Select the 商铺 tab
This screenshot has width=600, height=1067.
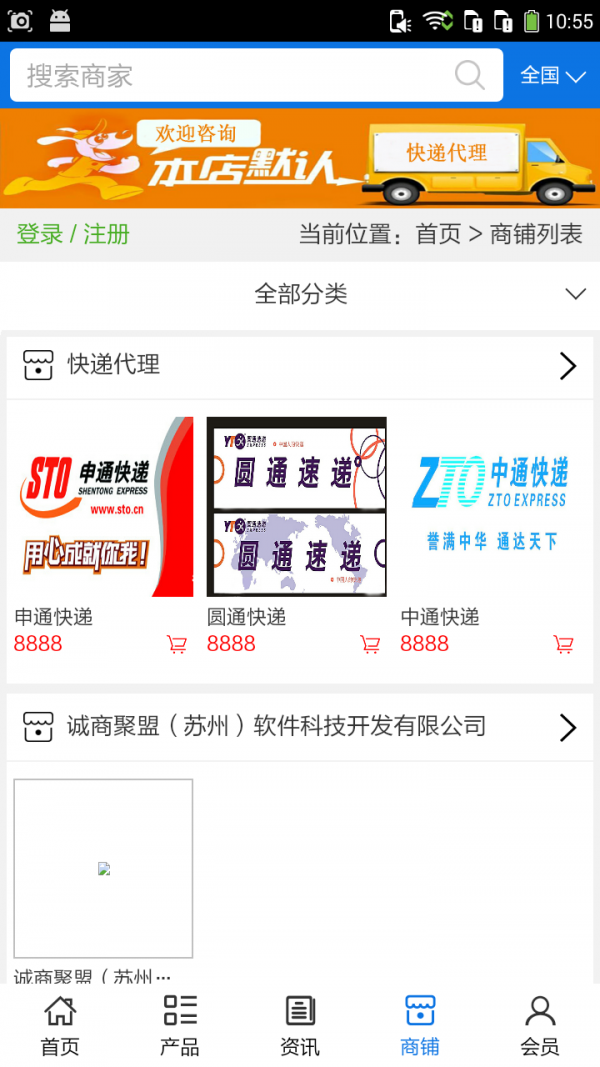click(420, 1026)
